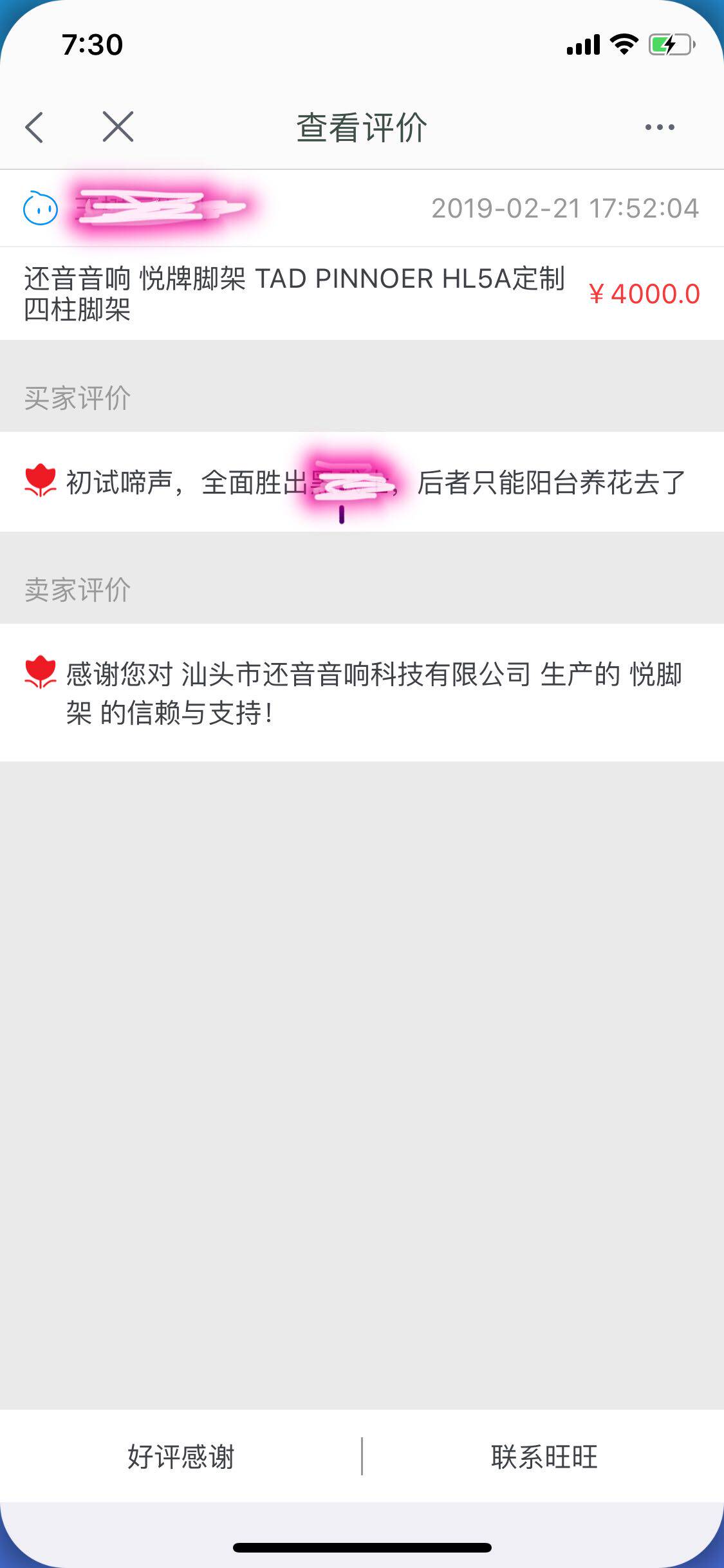724x1568 pixels.
Task: Tap the 好评感谢 button
Action: coord(181,1457)
